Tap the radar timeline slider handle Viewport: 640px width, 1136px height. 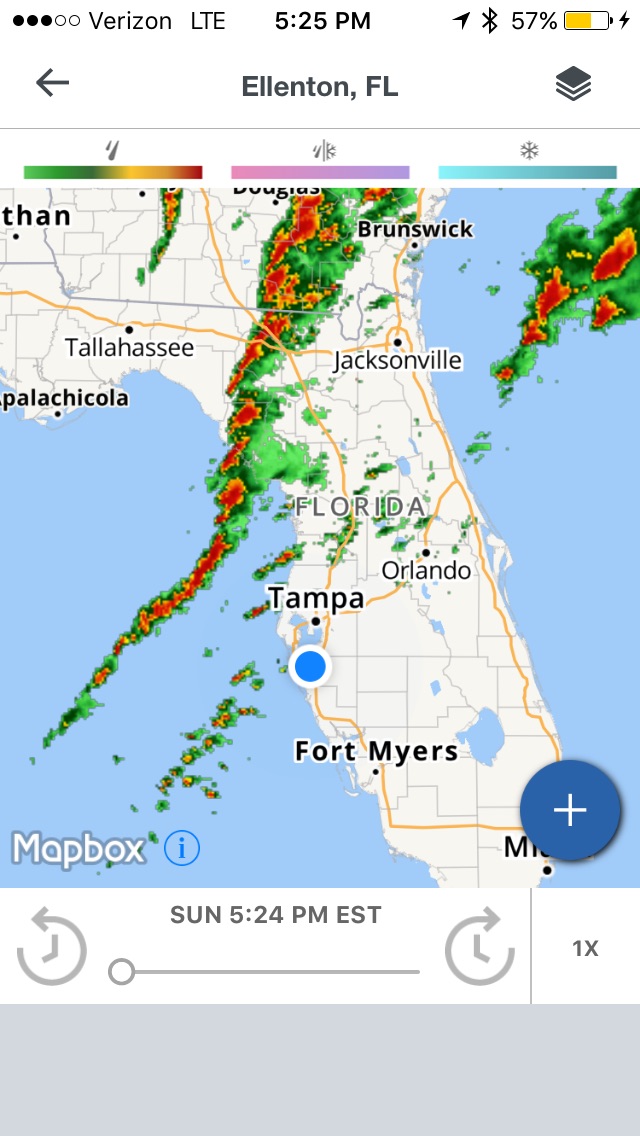pyautogui.click(x=122, y=971)
